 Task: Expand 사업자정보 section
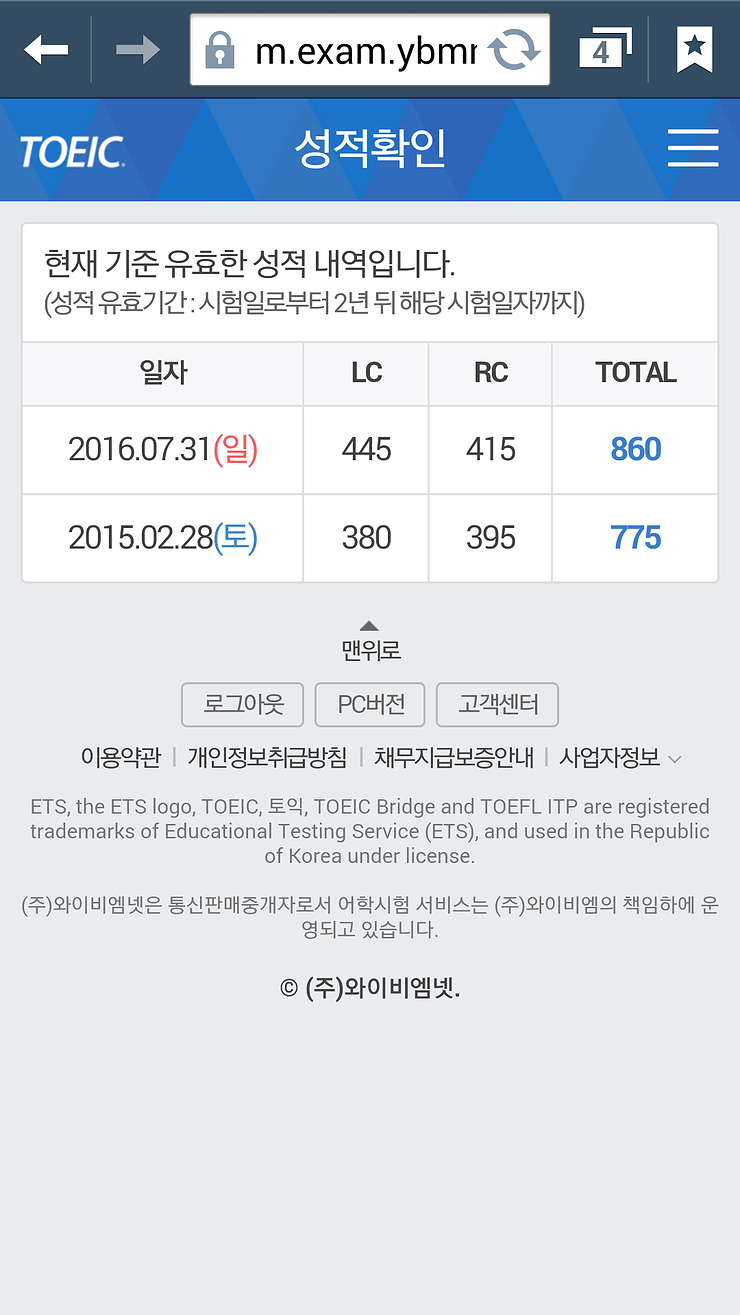[x=620, y=758]
